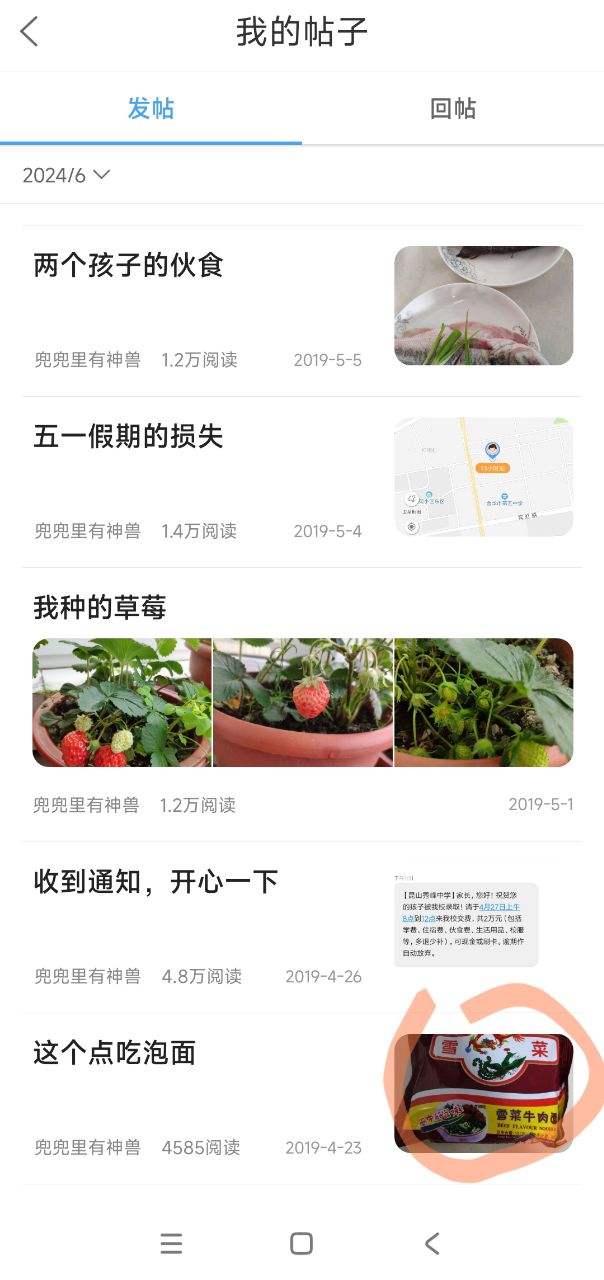Expand the 2024/6 date dropdown
The width and height of the screenshot is (604, 1280).
[66, 175]
